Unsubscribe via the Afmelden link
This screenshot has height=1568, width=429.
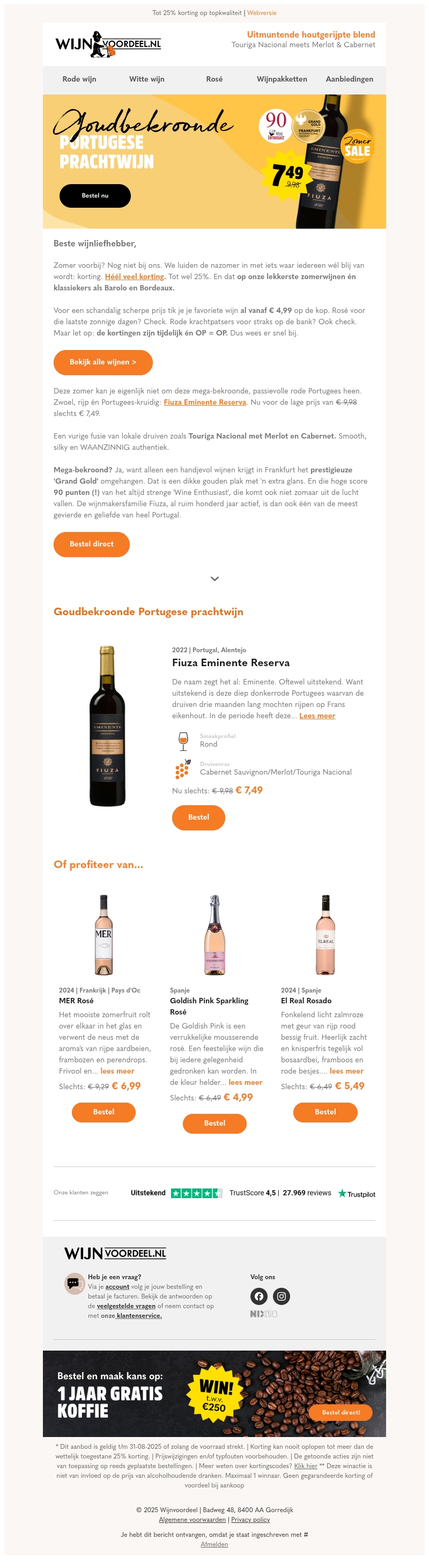point(214,1544)
